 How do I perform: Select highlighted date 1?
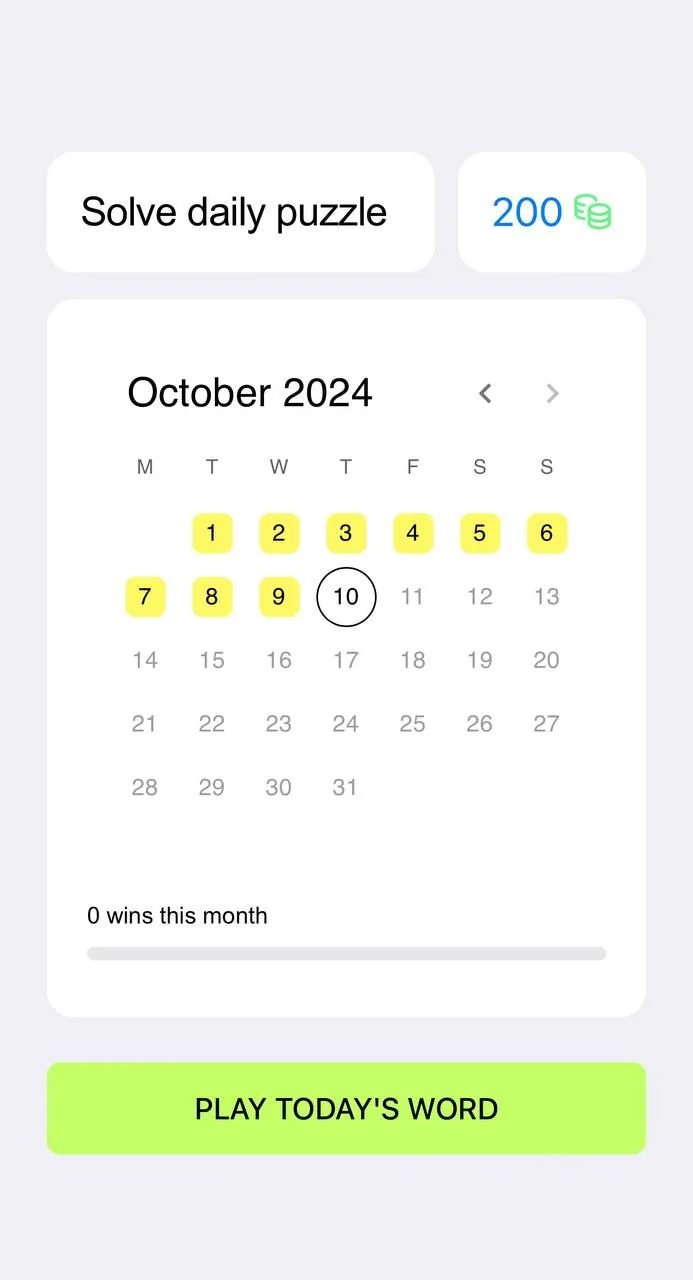(x=212, y=533)
